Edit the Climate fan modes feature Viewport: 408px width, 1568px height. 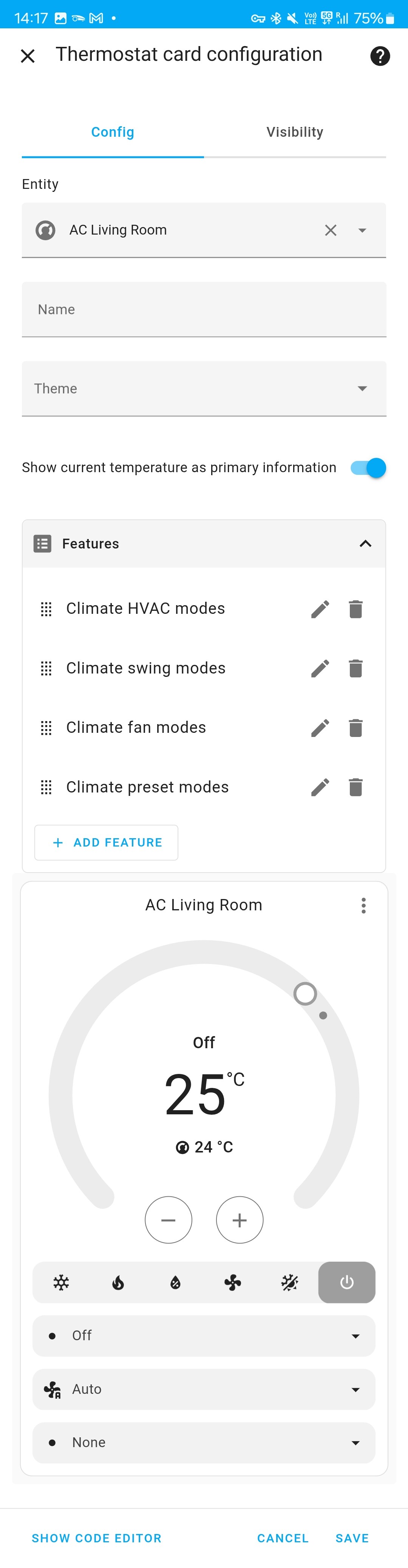(320, 728)
